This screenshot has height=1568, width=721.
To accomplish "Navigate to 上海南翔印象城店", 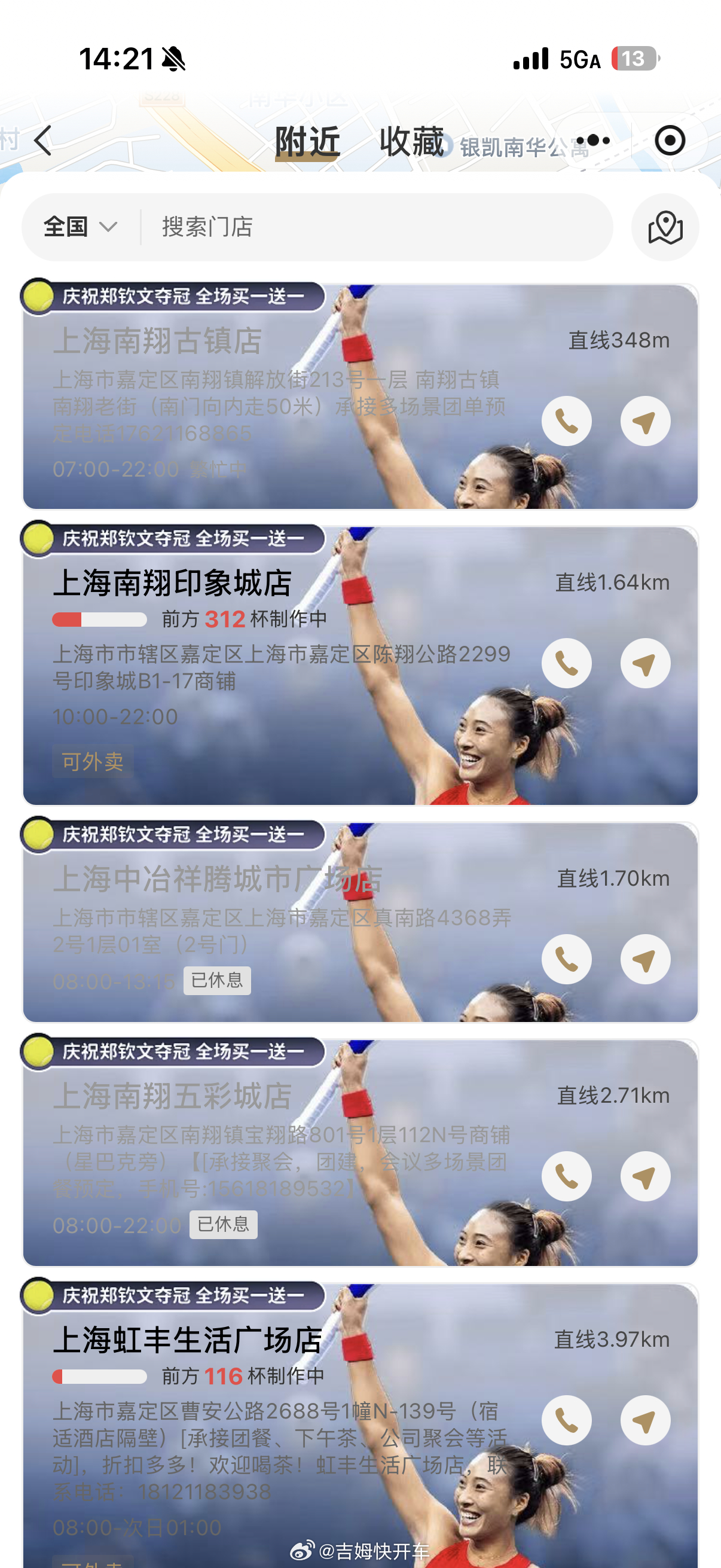I will pyautogui.click(x=646, y=663).
